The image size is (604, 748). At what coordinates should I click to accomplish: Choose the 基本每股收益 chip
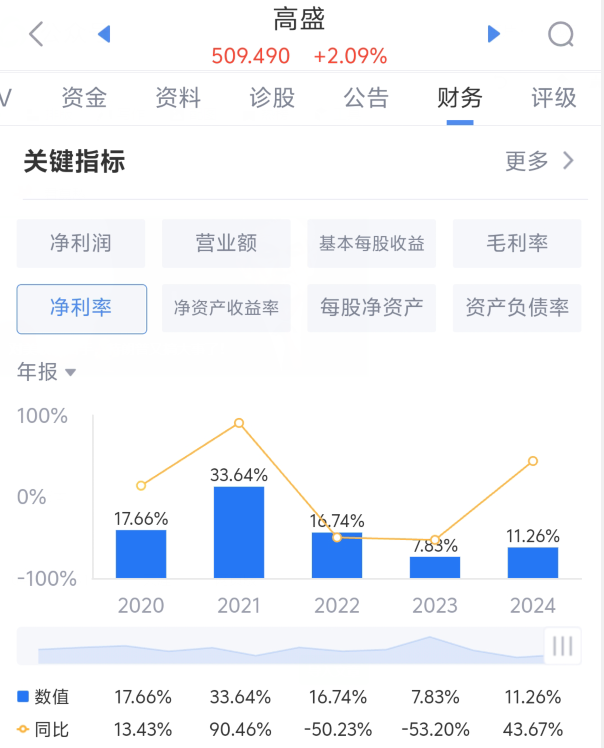pyautogui.click(x=372, y=243)
